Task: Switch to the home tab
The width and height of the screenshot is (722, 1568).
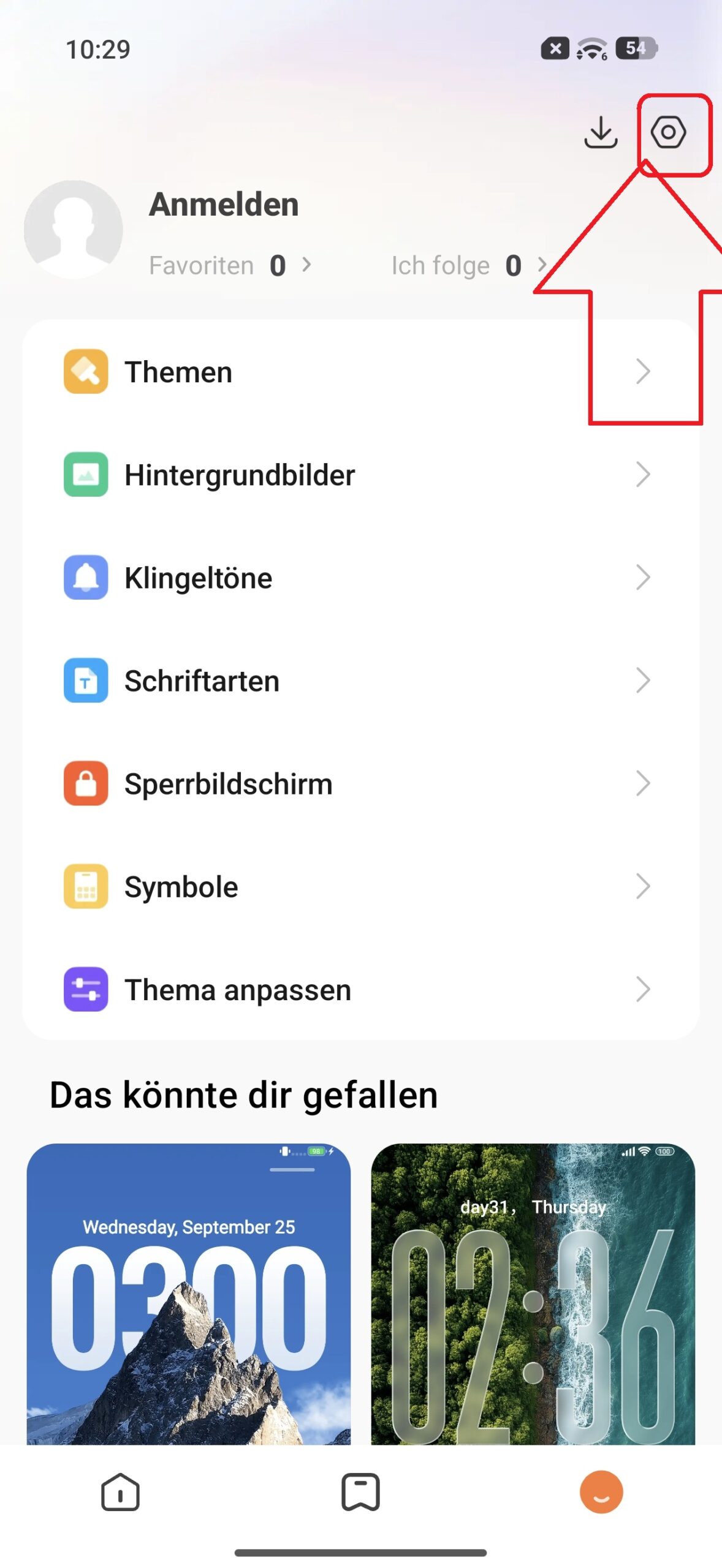Action: click(x=120, y=1492)
